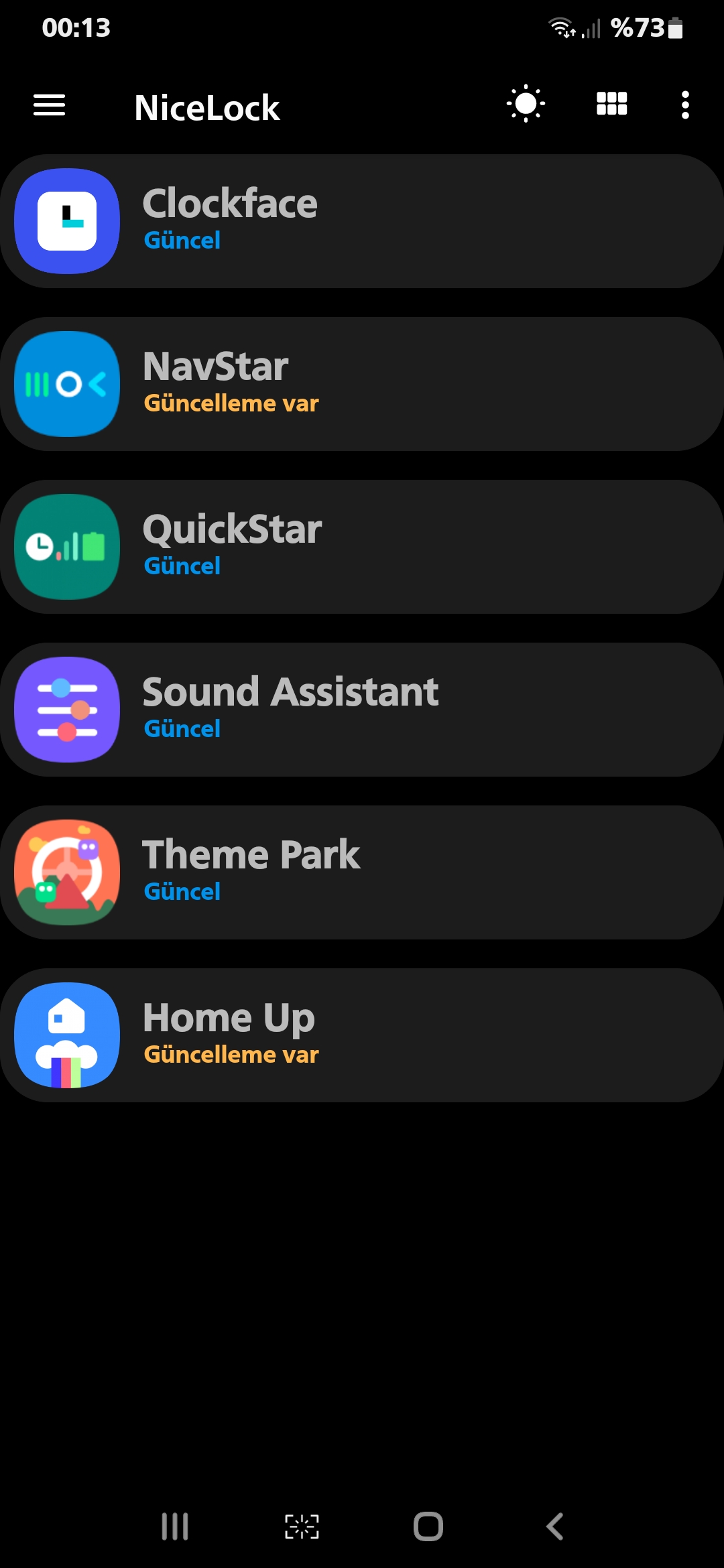The image size is (724, 1568).
Task: Open Sound Assistant
Action: tap(362, 710)
